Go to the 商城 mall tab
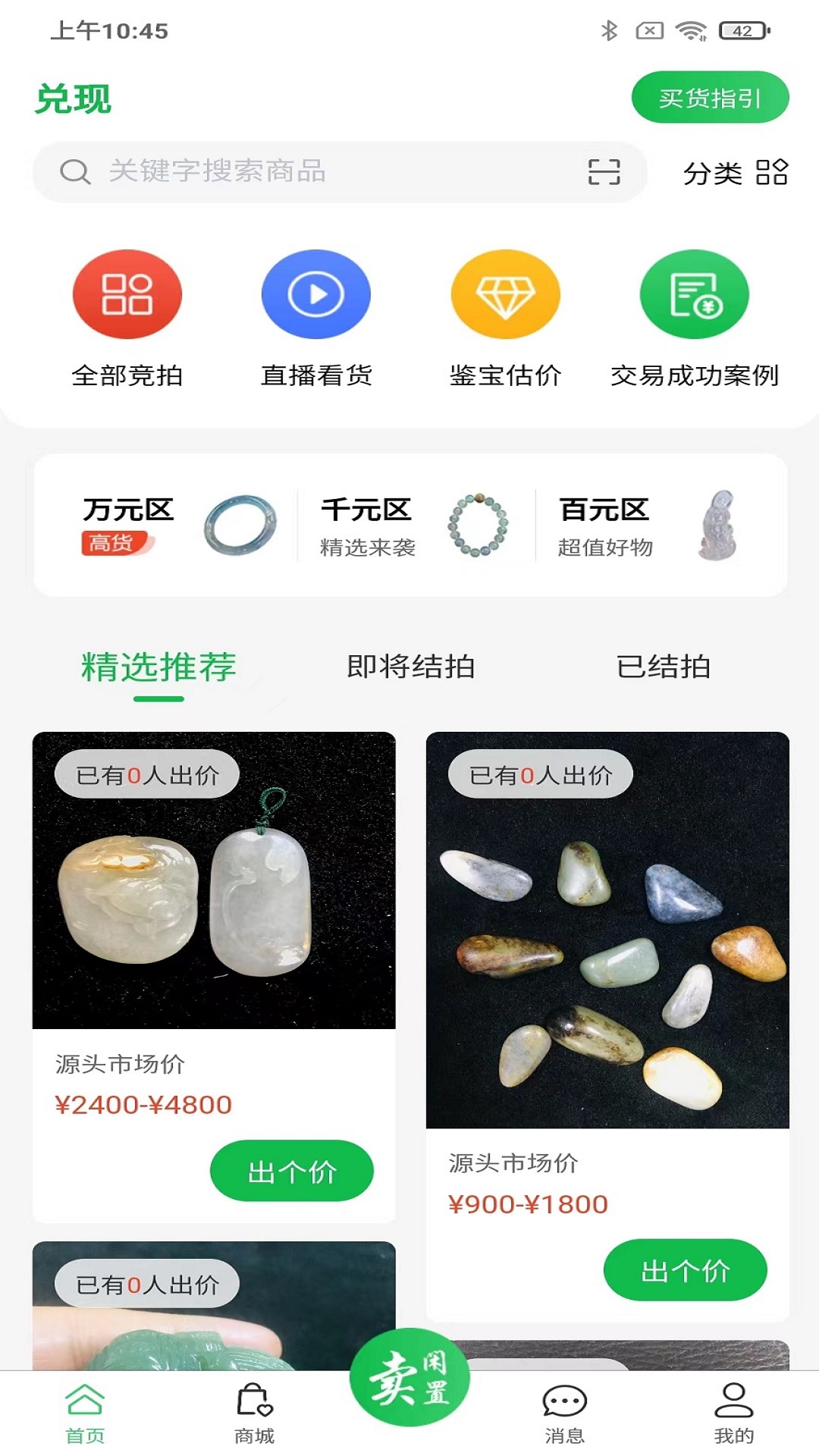 254,1414
